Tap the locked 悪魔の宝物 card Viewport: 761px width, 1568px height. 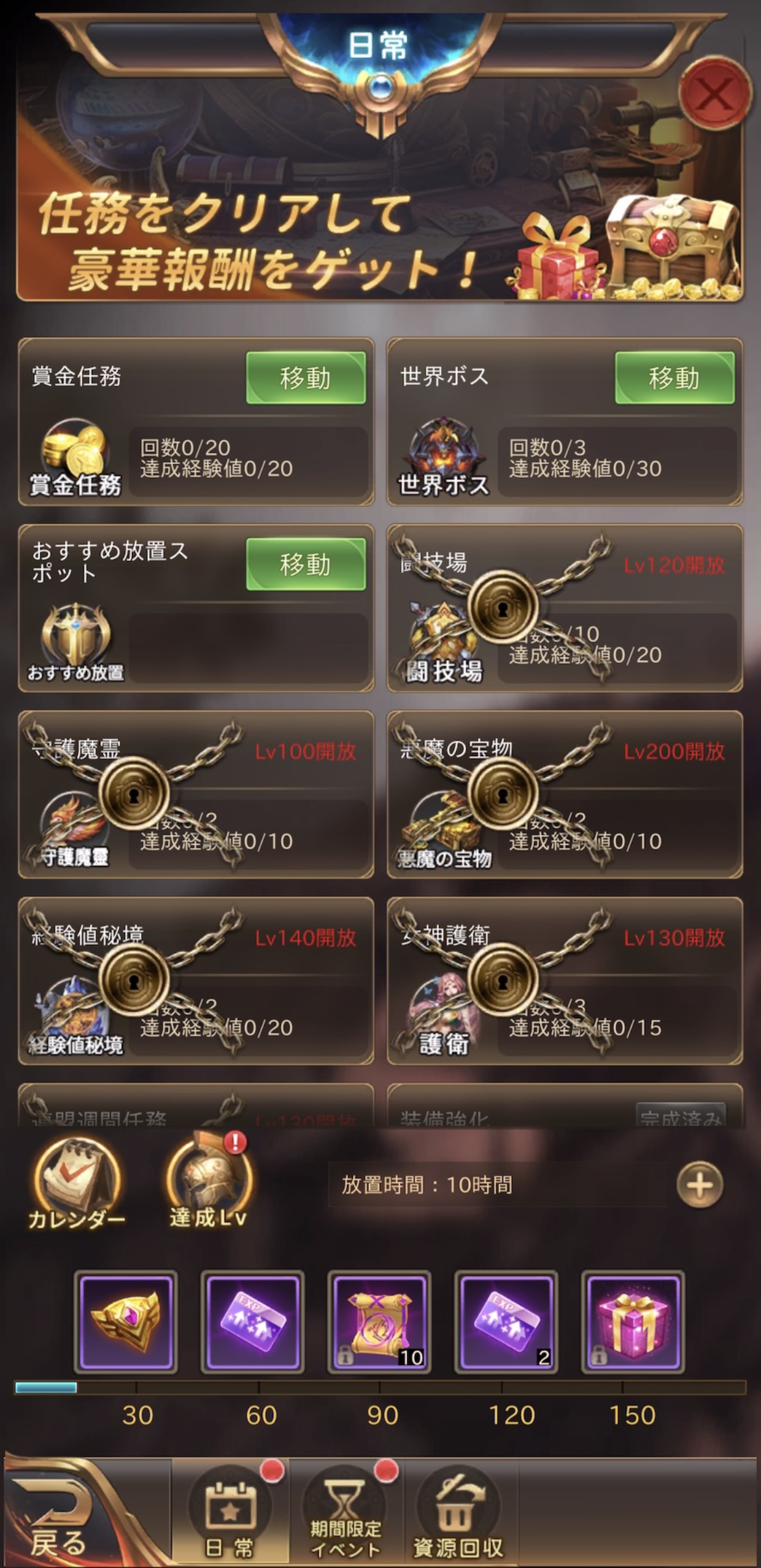coord(565,794)
